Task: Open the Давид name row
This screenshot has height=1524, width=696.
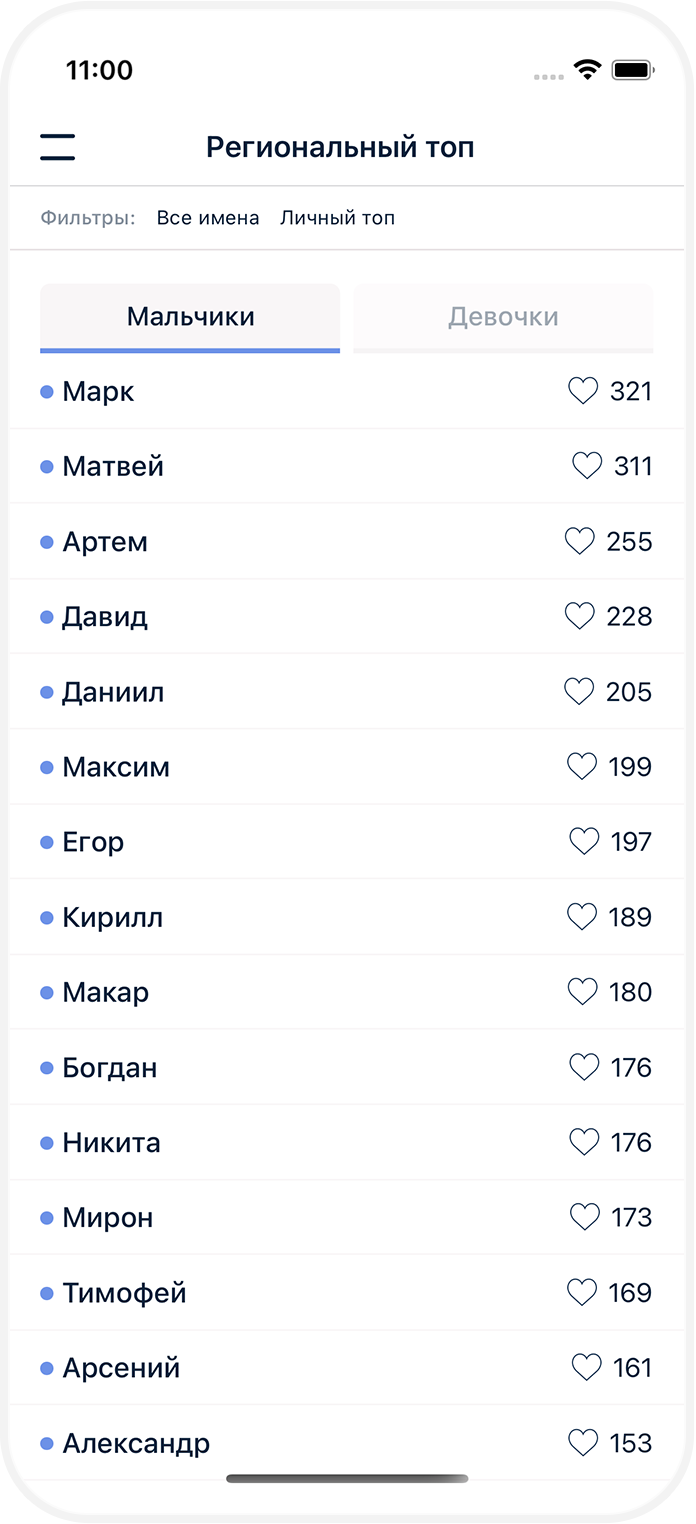Action: pyautogui.click(x=347, y=616)
